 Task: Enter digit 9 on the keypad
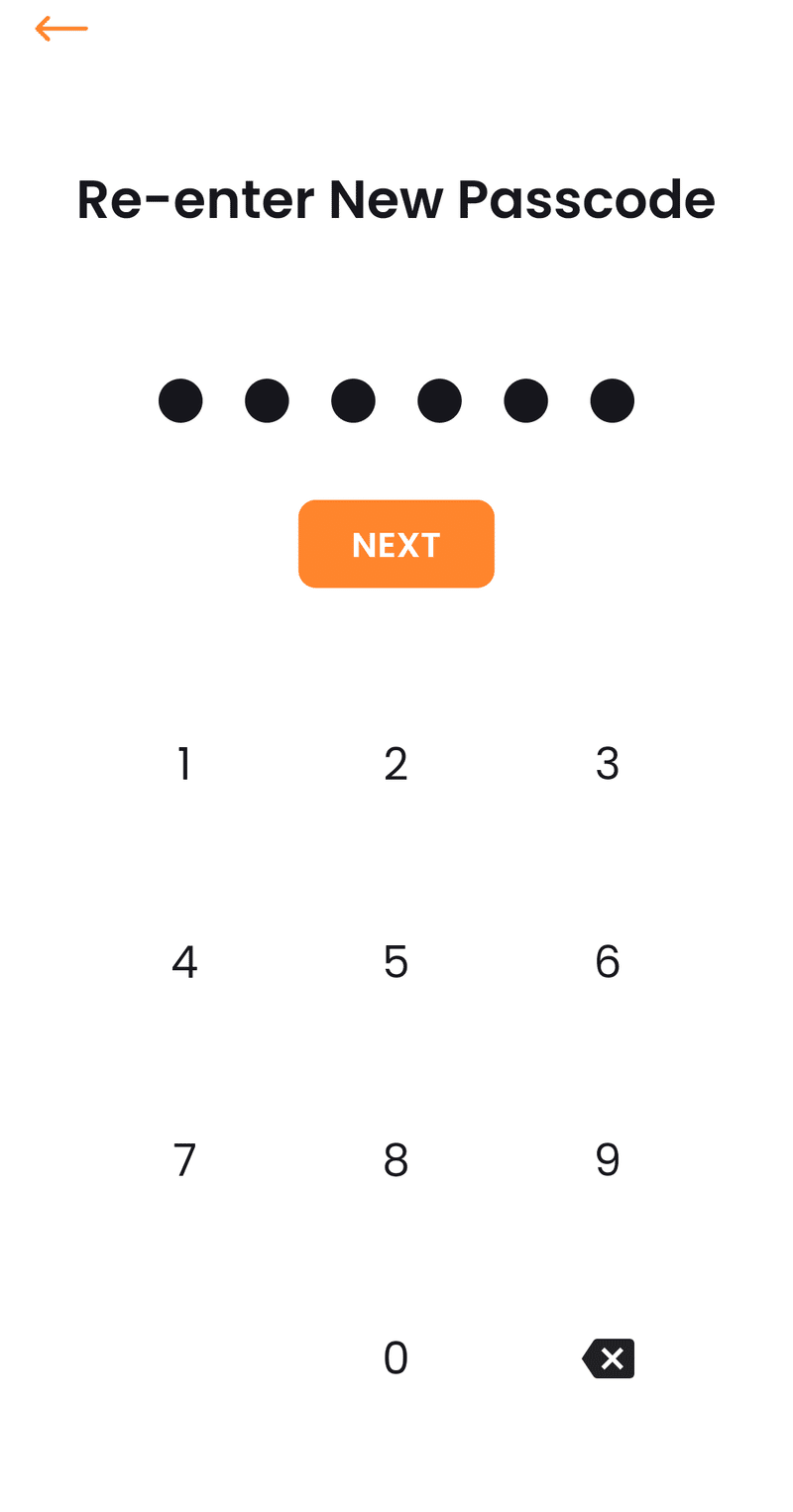click(608, 1160)
